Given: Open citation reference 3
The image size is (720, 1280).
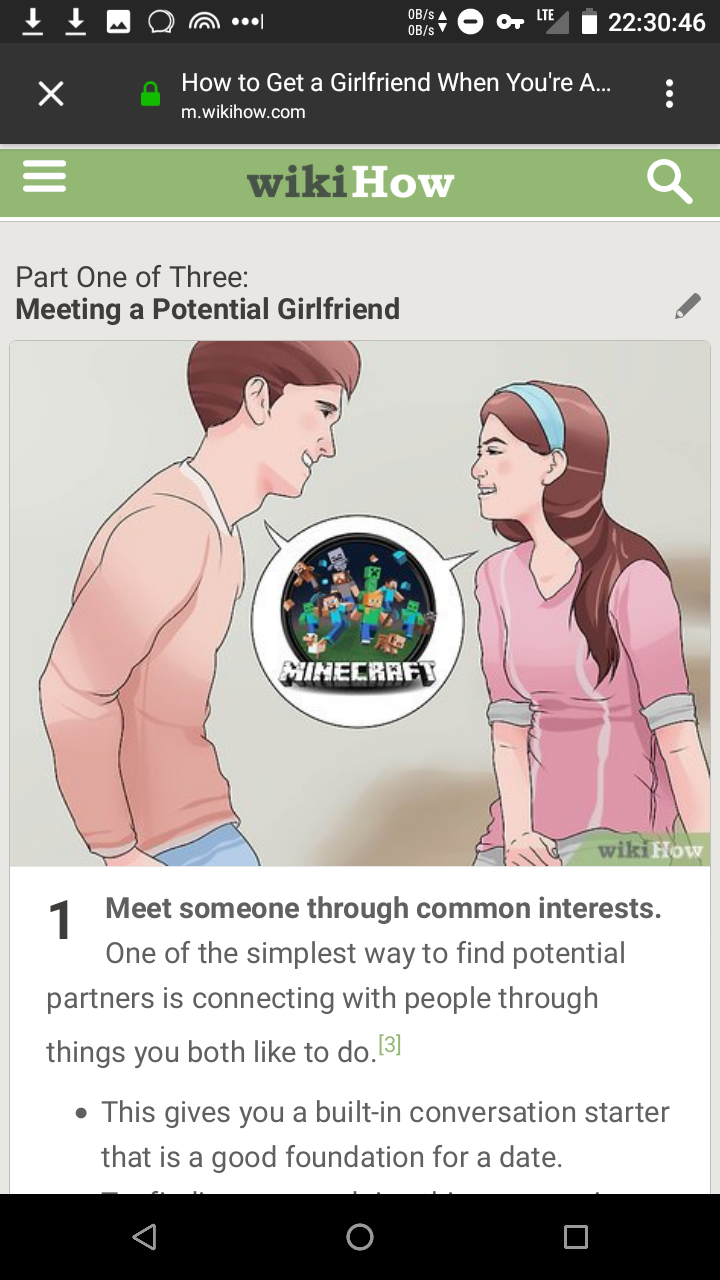Looking at the screenshot, I should pos(390,1044).
